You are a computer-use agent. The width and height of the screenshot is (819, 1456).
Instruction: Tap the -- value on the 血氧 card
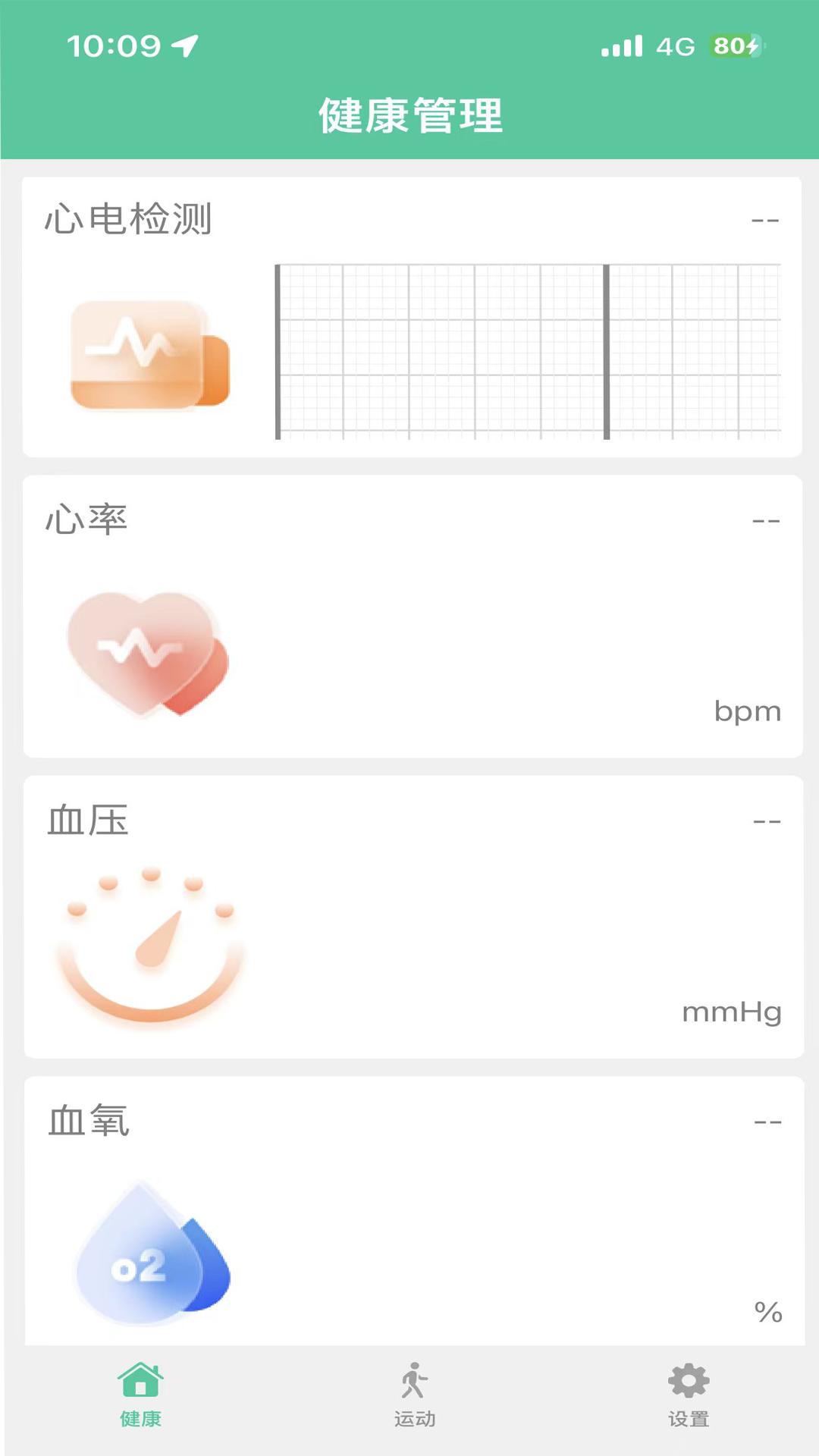767,1122
